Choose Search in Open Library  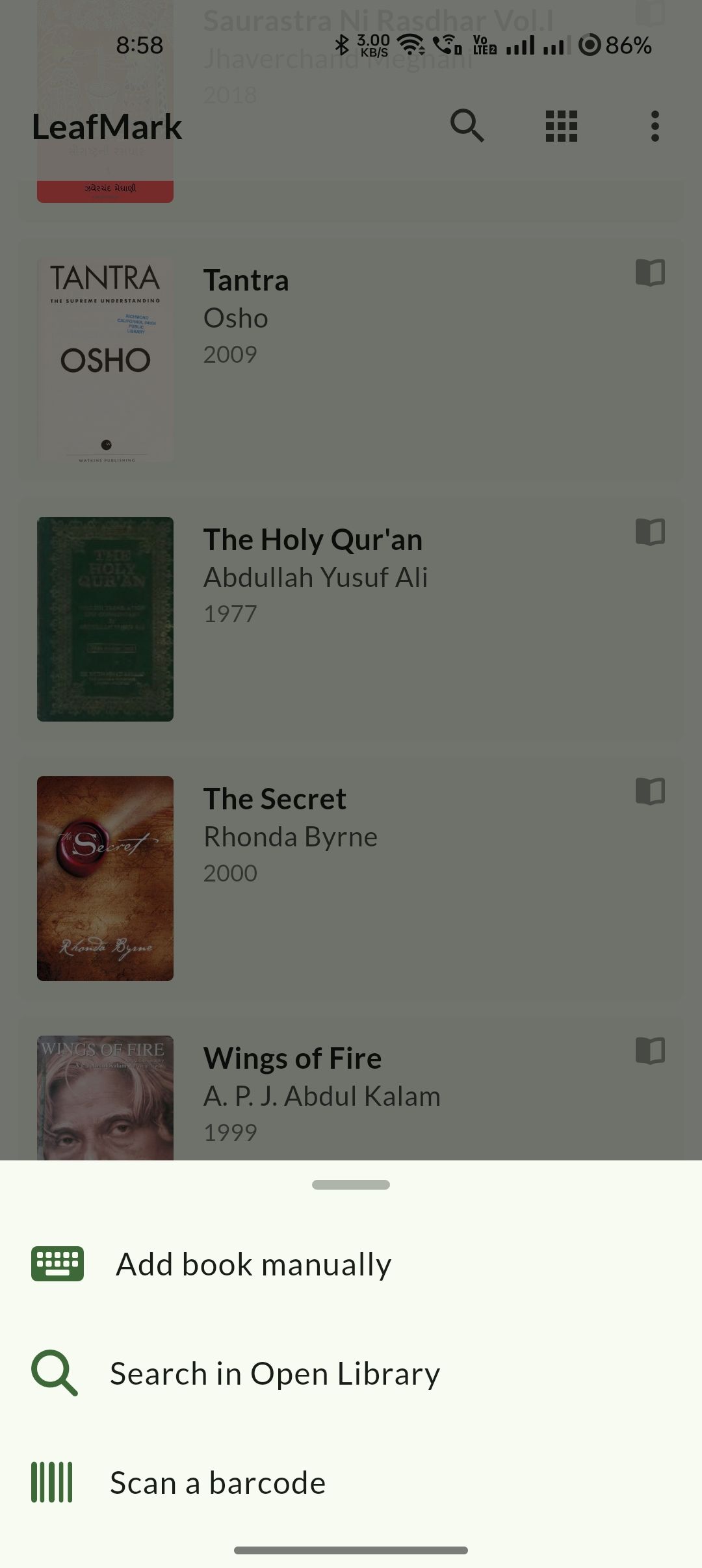point(274,1374)
